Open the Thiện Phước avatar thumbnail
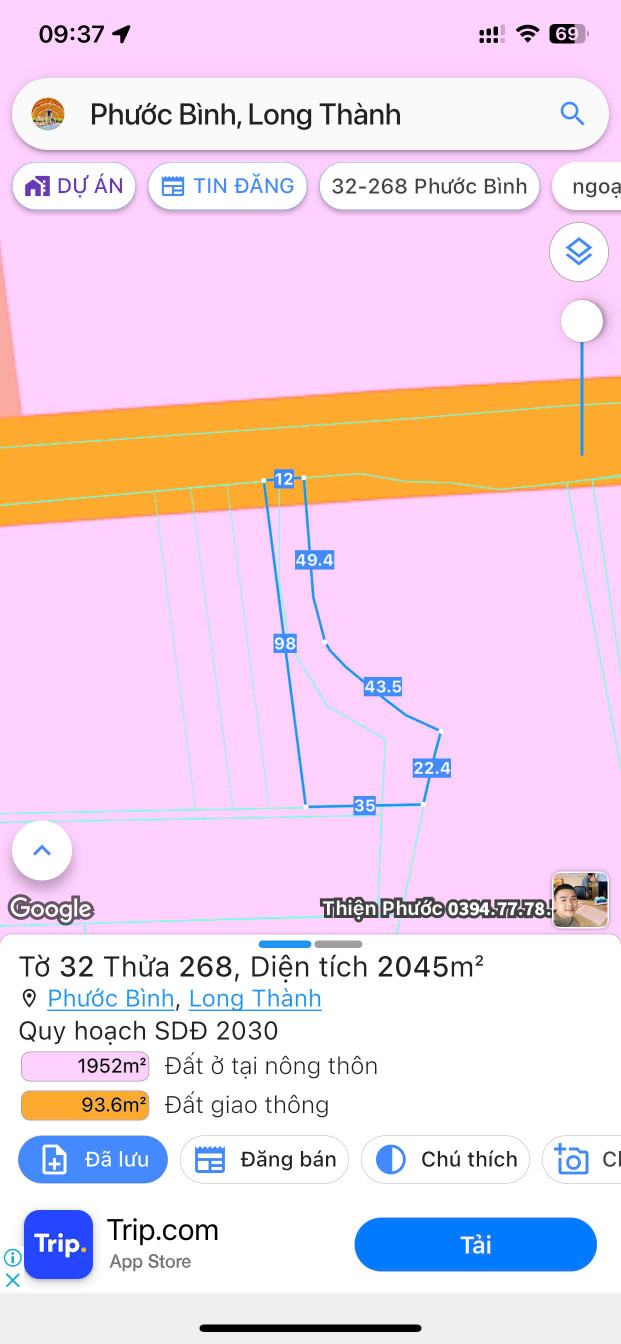 (x=580, y=900)
